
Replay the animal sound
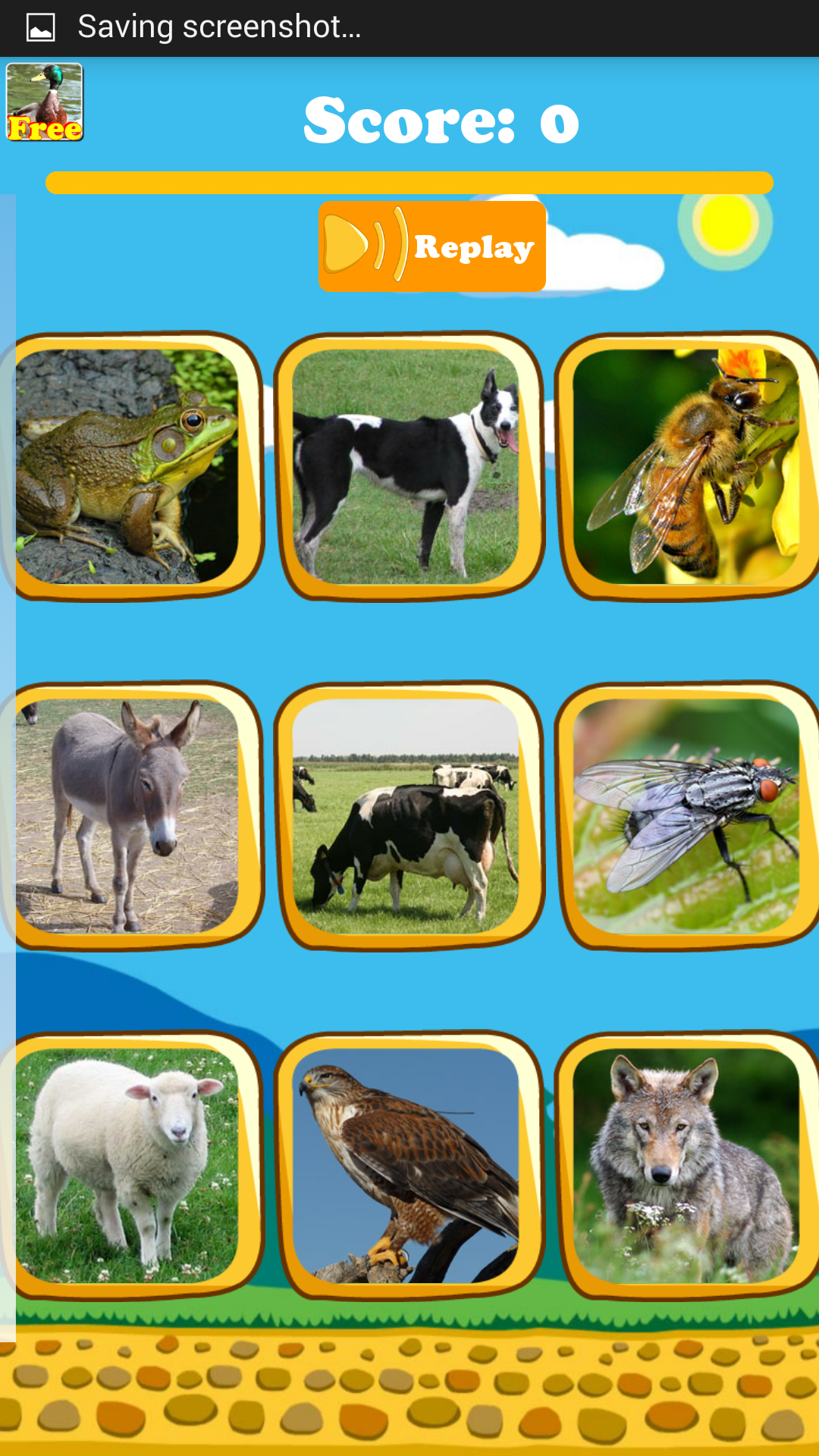pos(431,246)
